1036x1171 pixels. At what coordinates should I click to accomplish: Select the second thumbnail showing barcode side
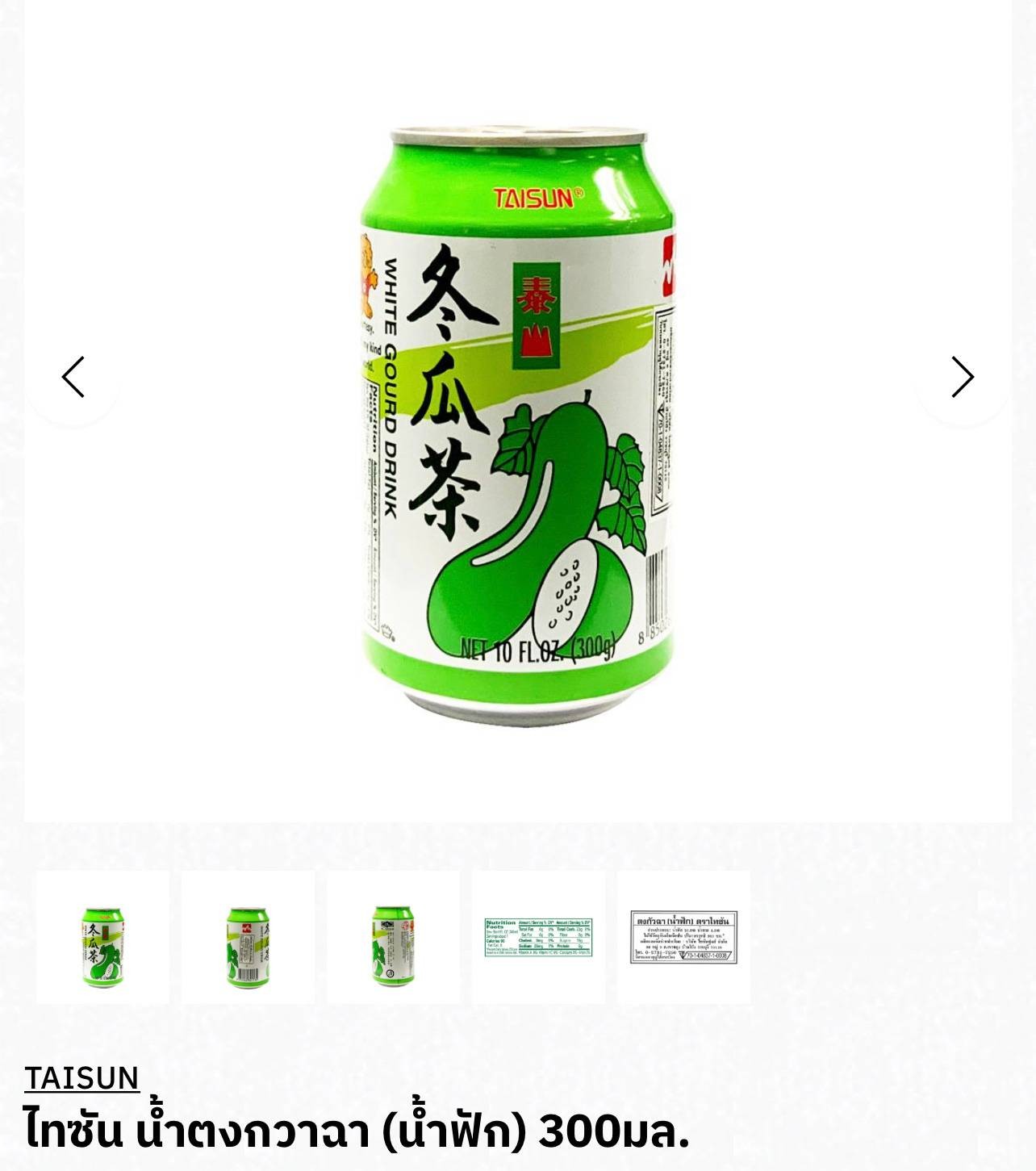[x=248, y=937]
